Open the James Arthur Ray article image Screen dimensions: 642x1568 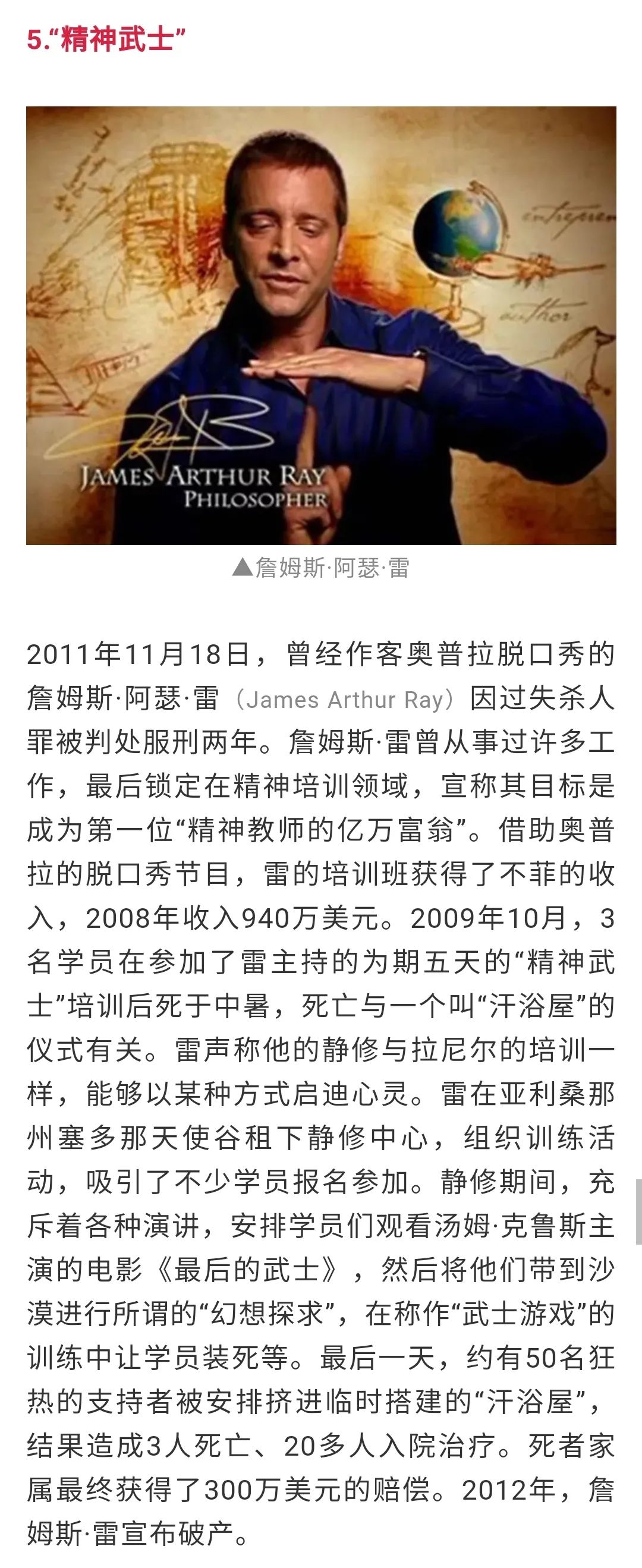(x=320, y=325)
